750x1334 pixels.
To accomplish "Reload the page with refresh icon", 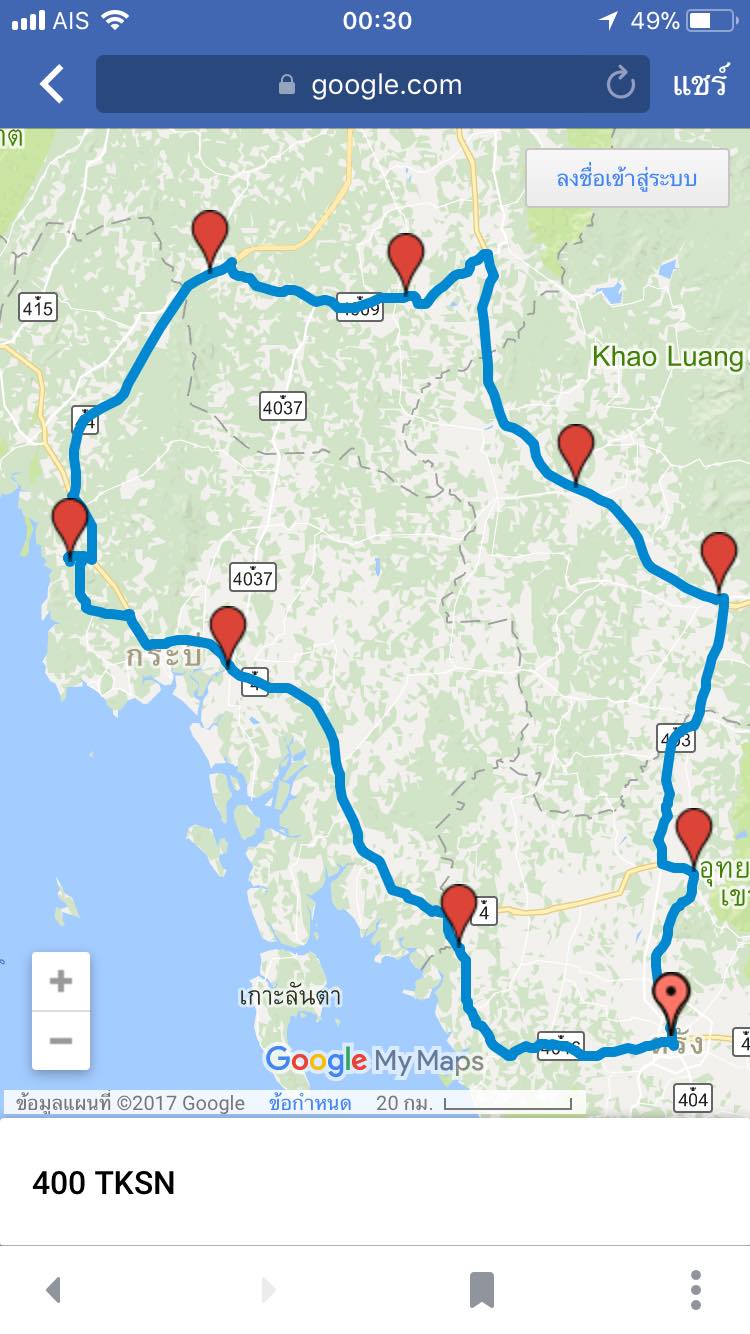I will 620,84.
